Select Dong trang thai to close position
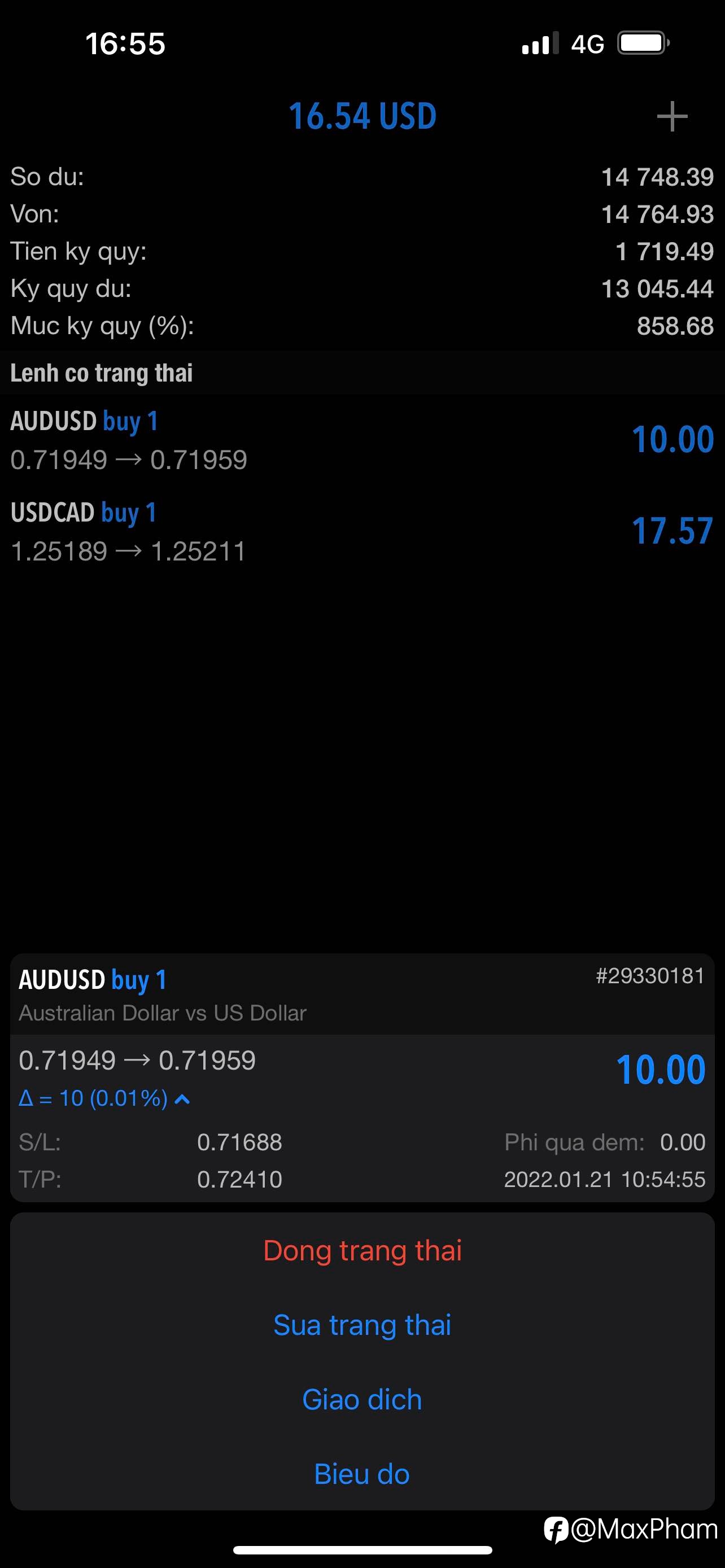The height and width of the screenshot is (1568, 725). click(x=362, y=1250)
